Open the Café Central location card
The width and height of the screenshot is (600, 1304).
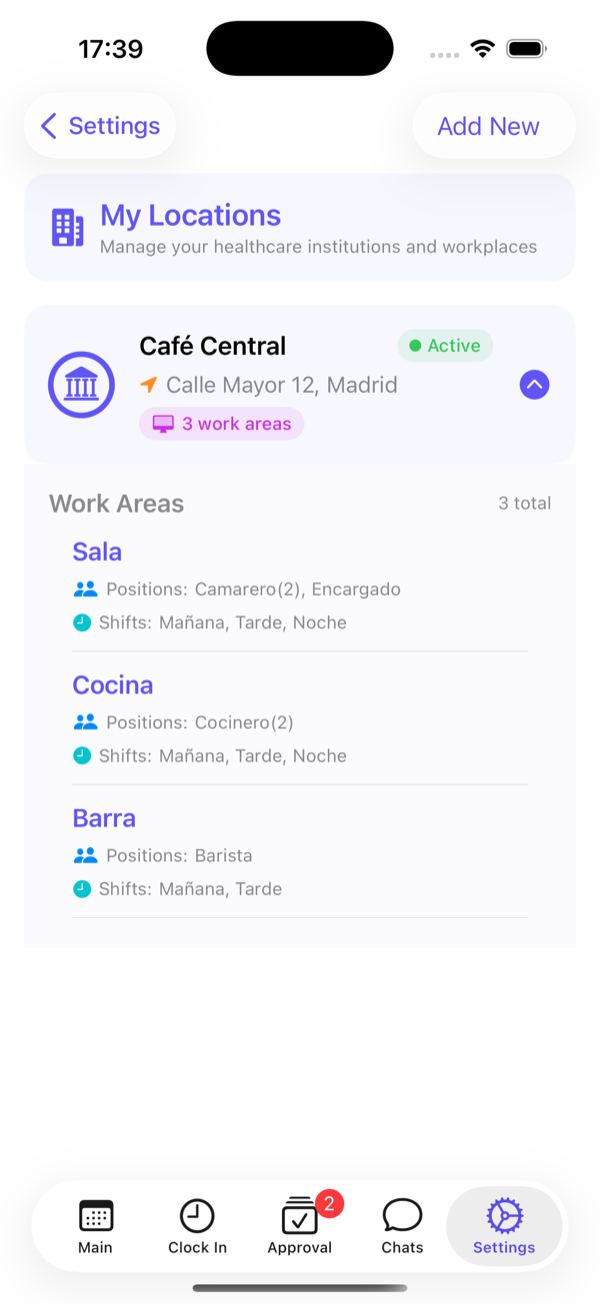[300, 385]
